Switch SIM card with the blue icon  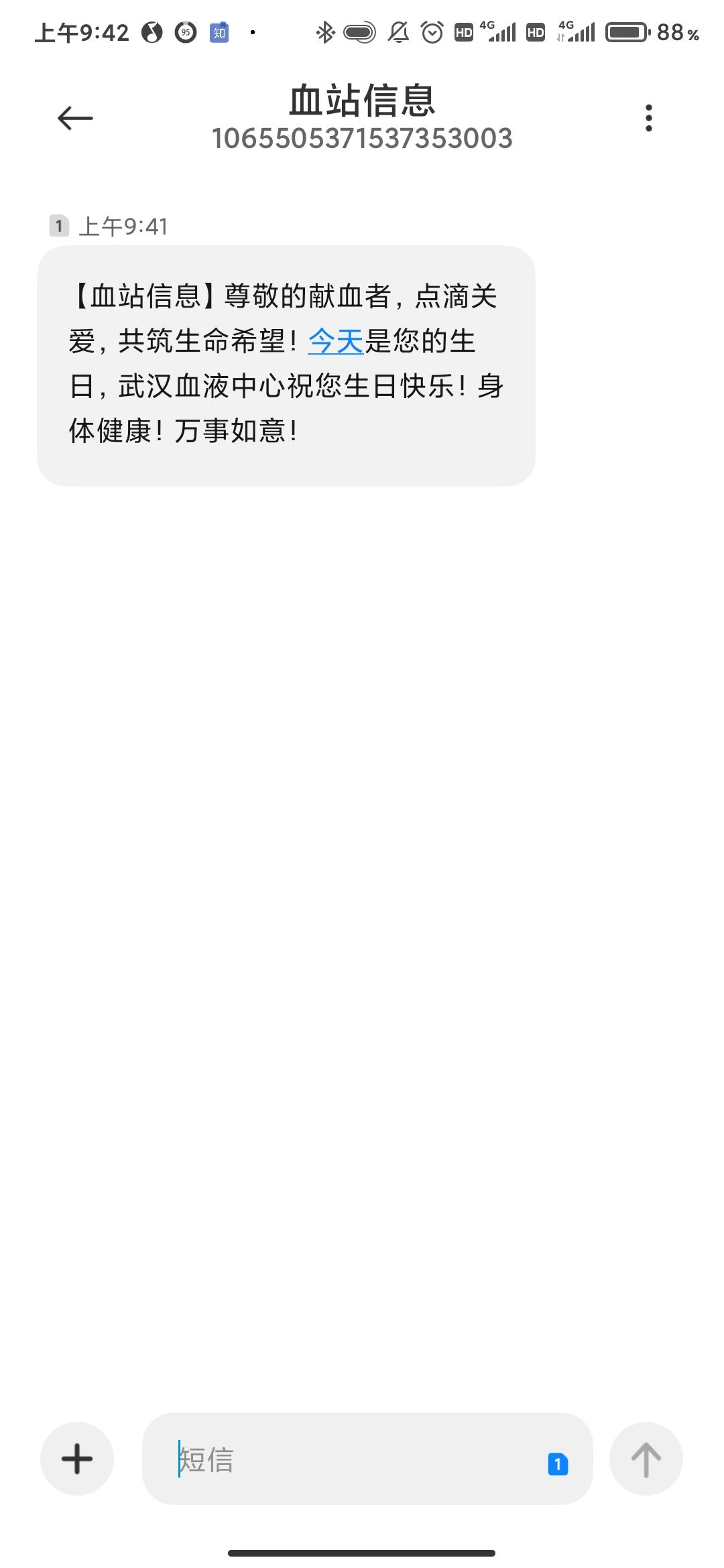(x=558, y=1464)
